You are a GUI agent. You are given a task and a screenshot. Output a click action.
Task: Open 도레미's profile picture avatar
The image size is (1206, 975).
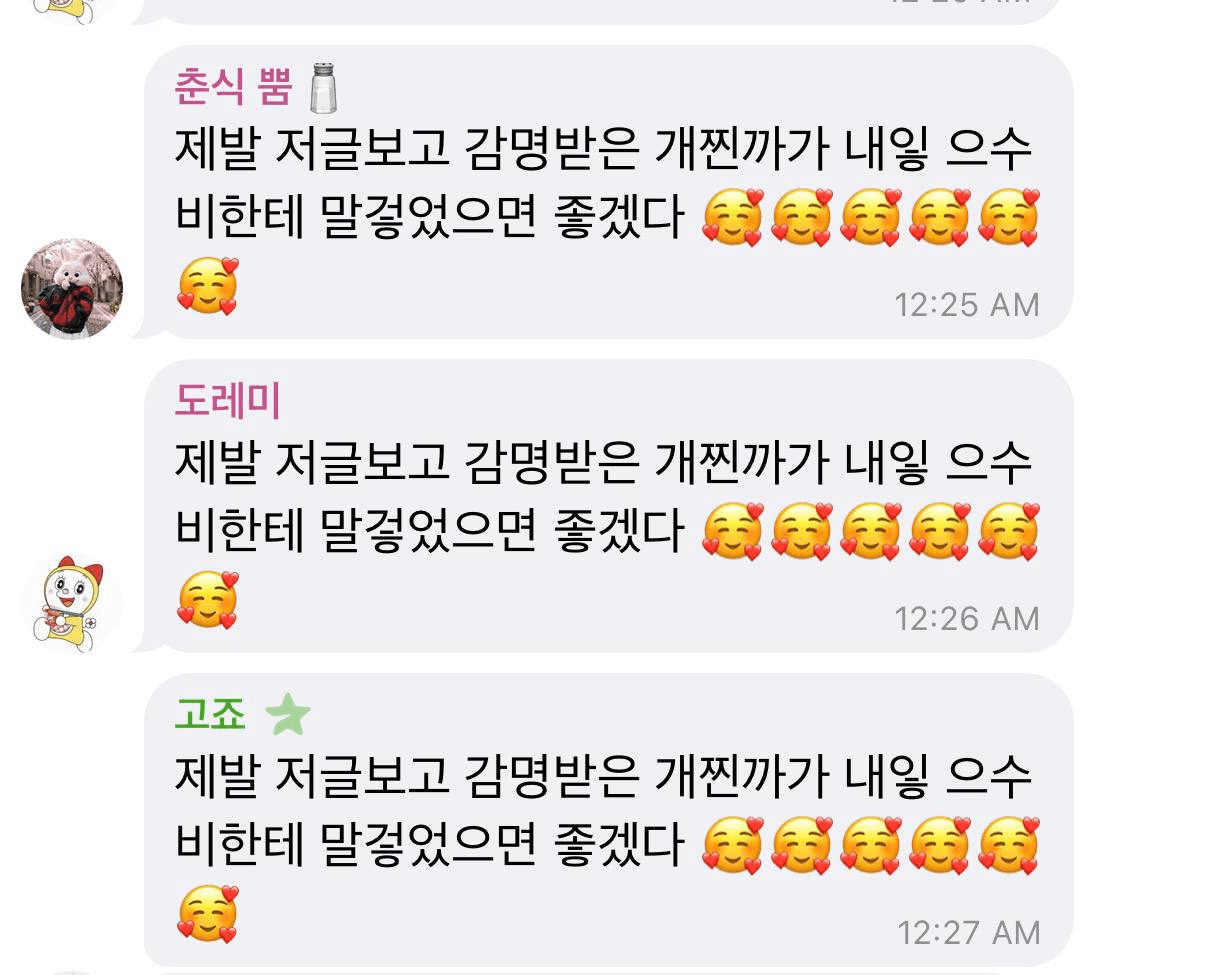(72, 602)
